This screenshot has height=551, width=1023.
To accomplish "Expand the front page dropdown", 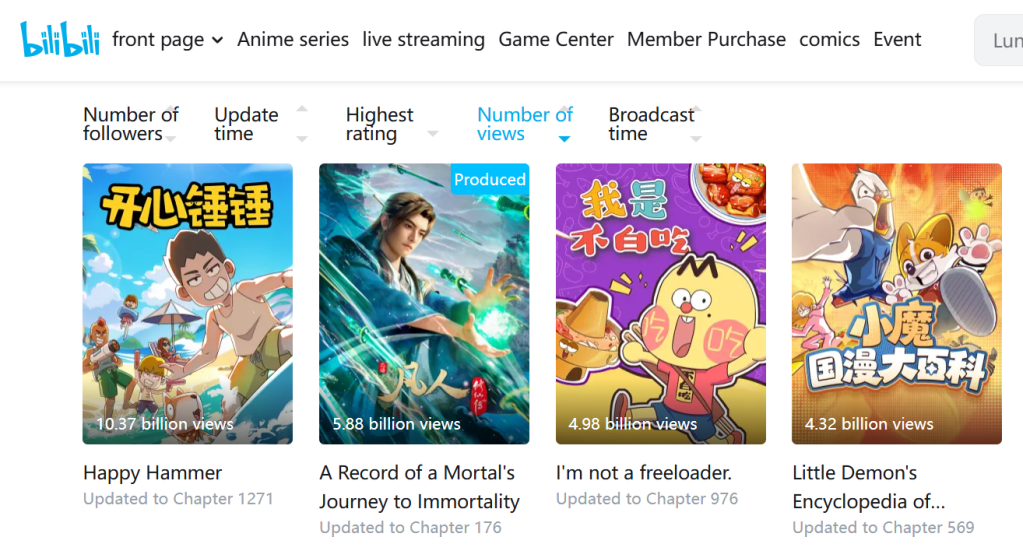I will [x=167, y=40].
